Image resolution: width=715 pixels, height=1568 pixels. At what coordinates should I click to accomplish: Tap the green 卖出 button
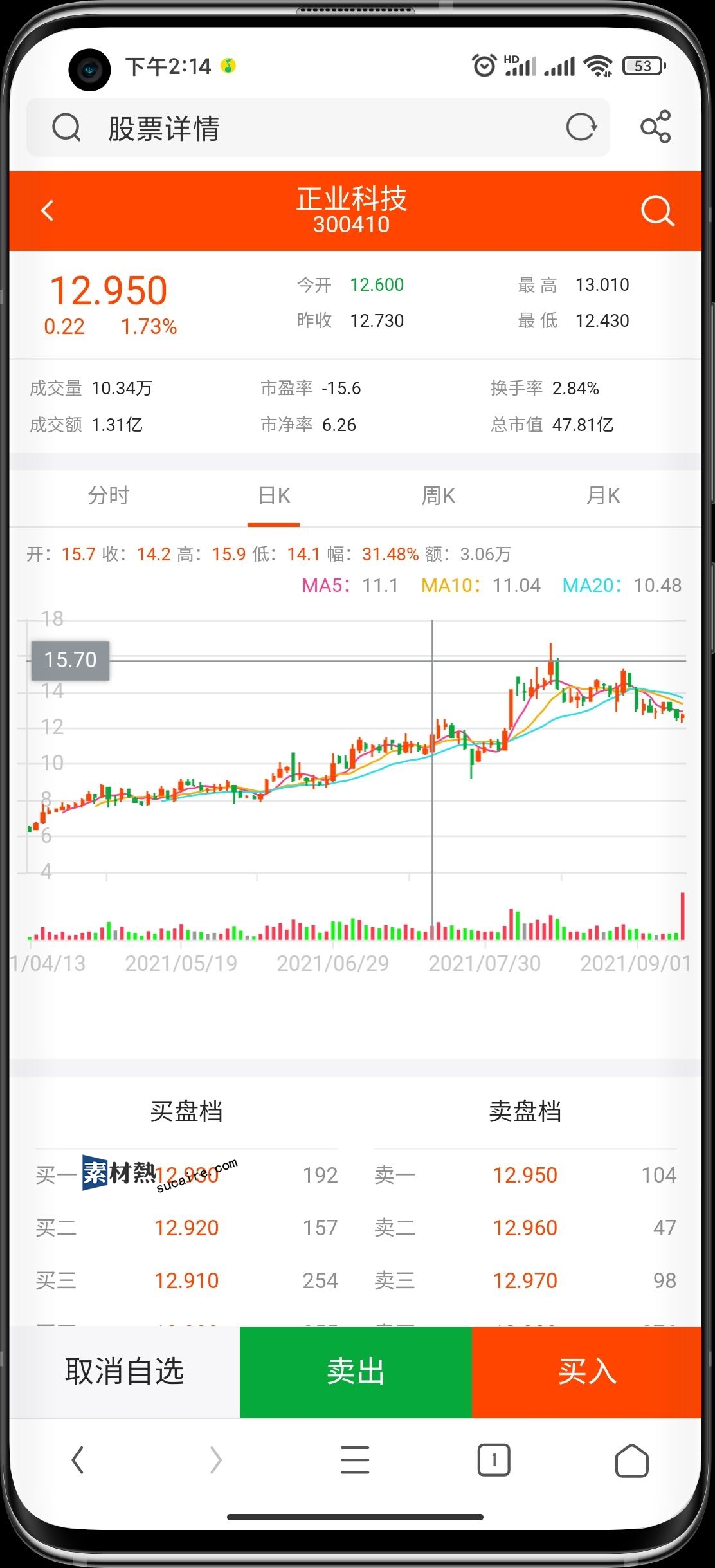click(356, 1372)
